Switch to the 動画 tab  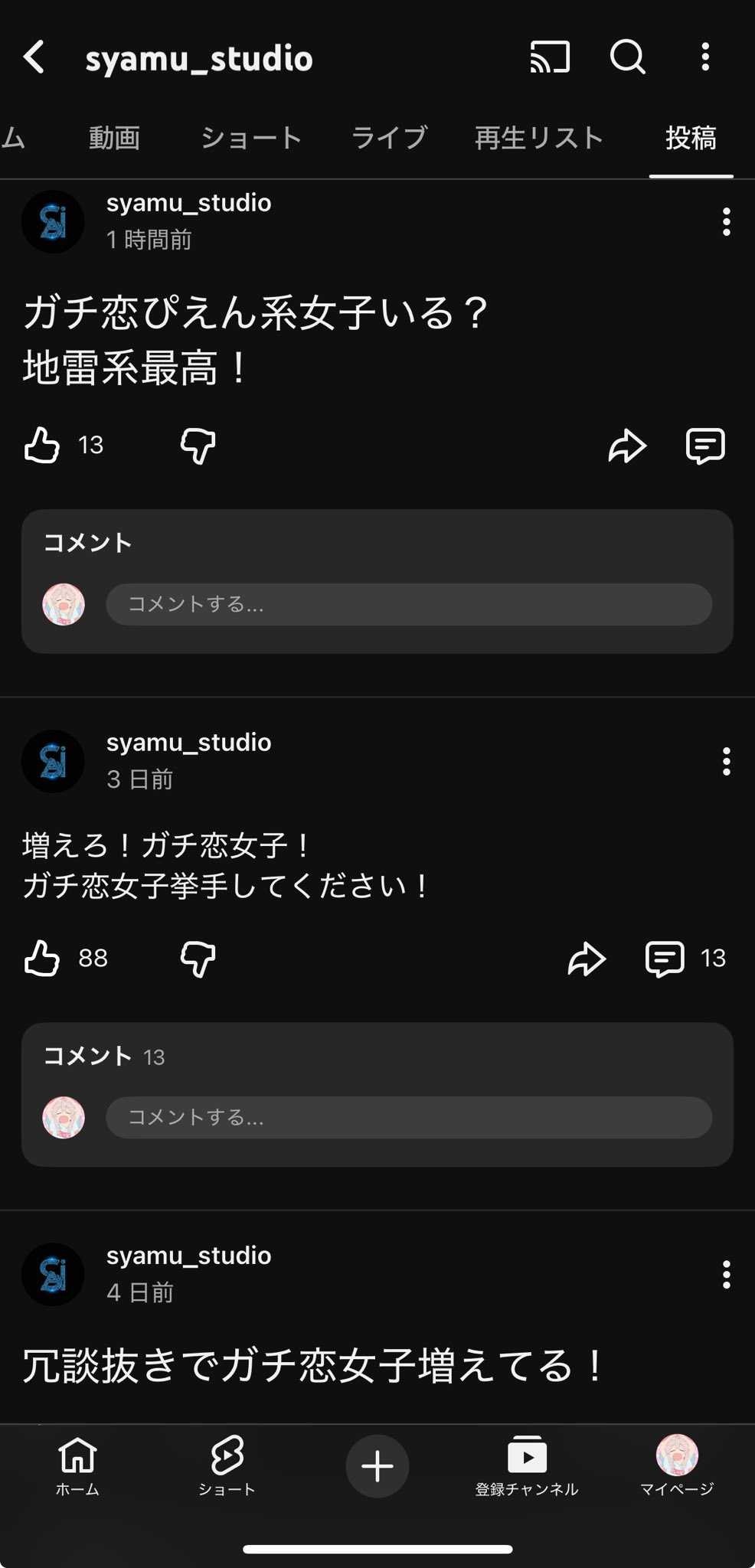[114, 139]
